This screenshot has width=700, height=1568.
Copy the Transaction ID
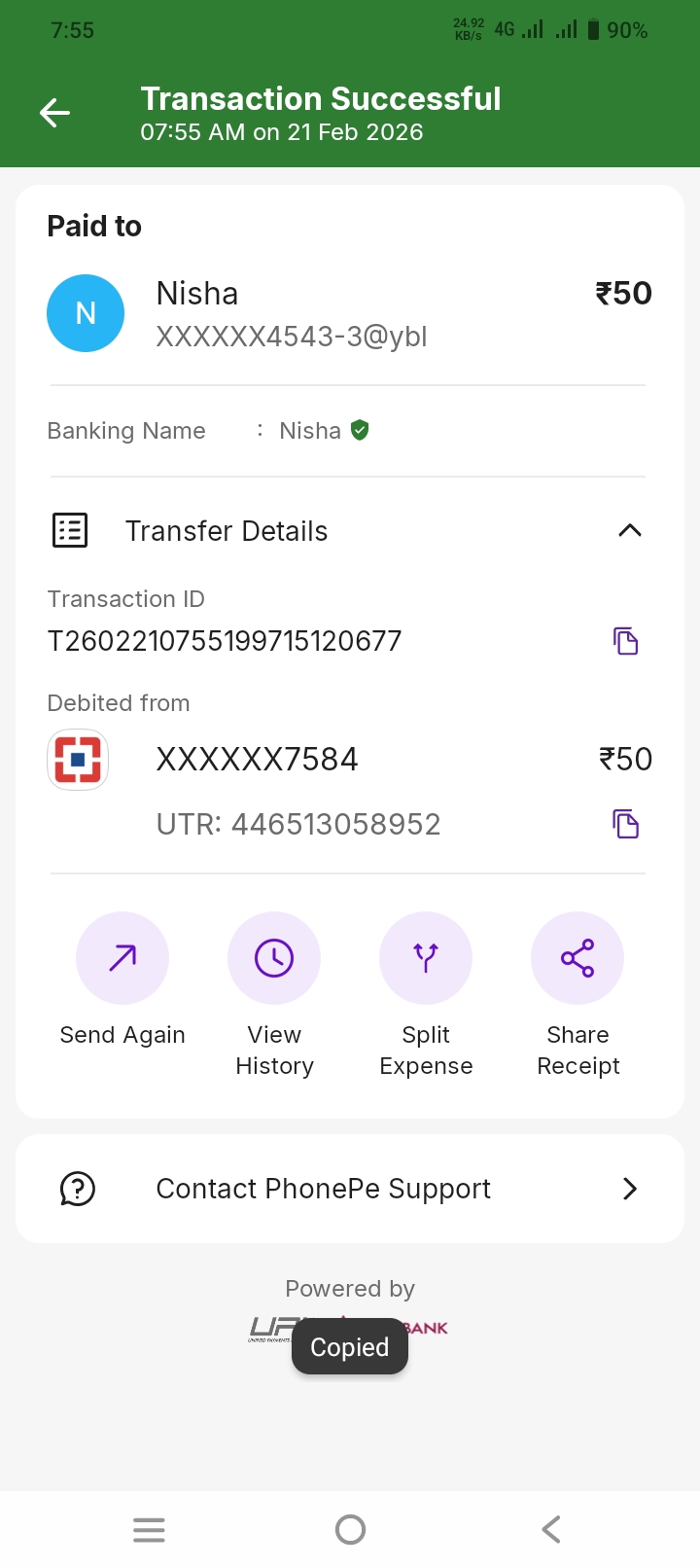click(x=625, y=641)
